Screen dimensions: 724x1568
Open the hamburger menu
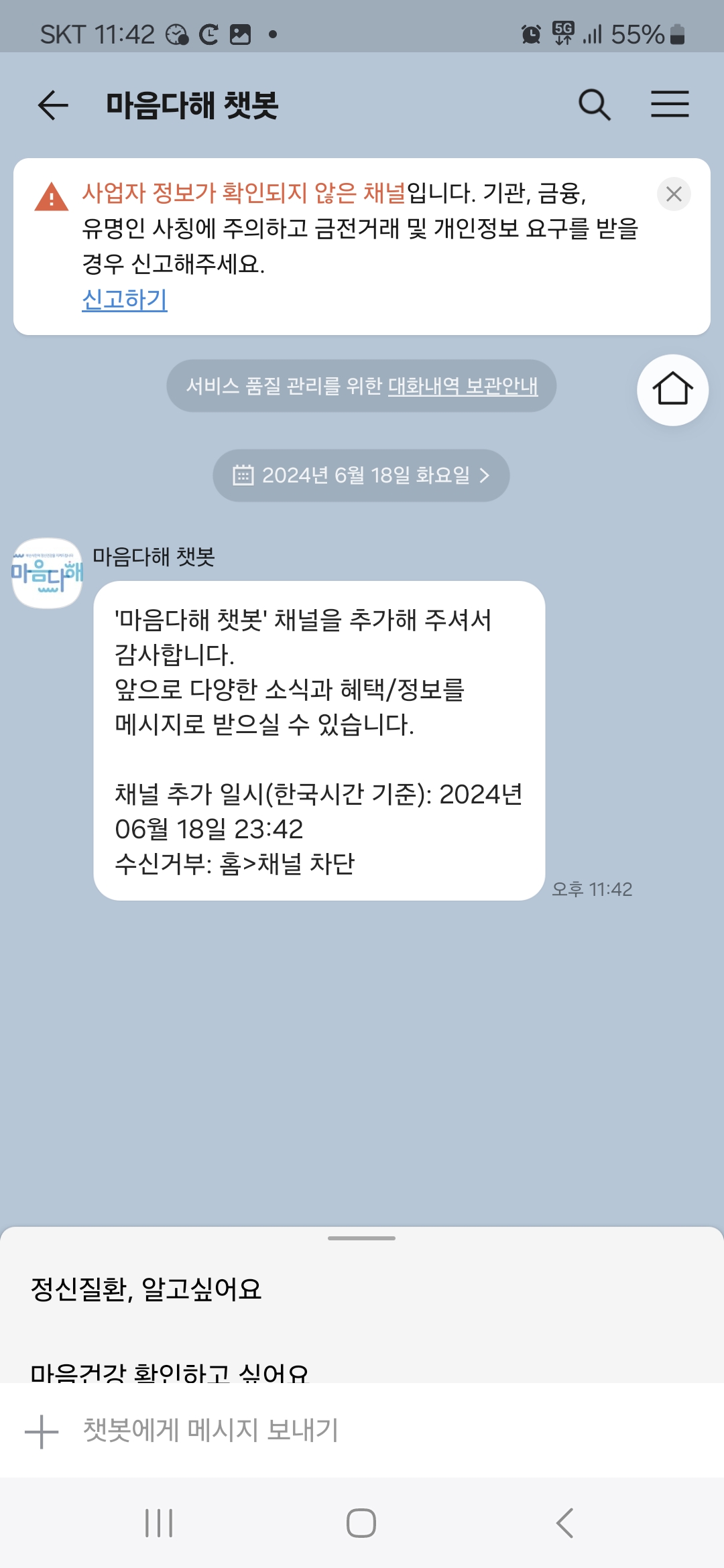coord(670,105)
